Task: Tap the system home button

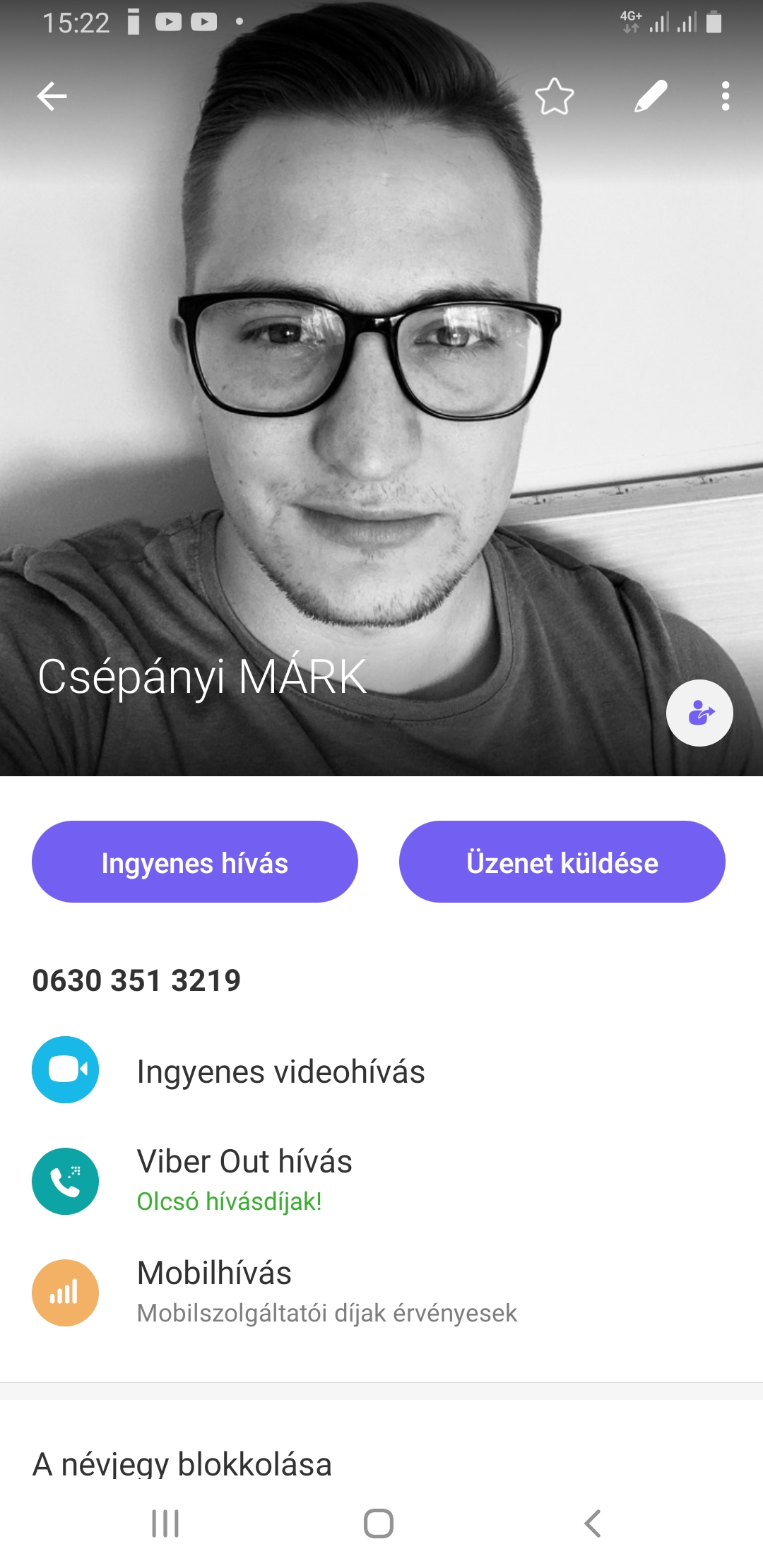Action: click(x=379, y=1524)
